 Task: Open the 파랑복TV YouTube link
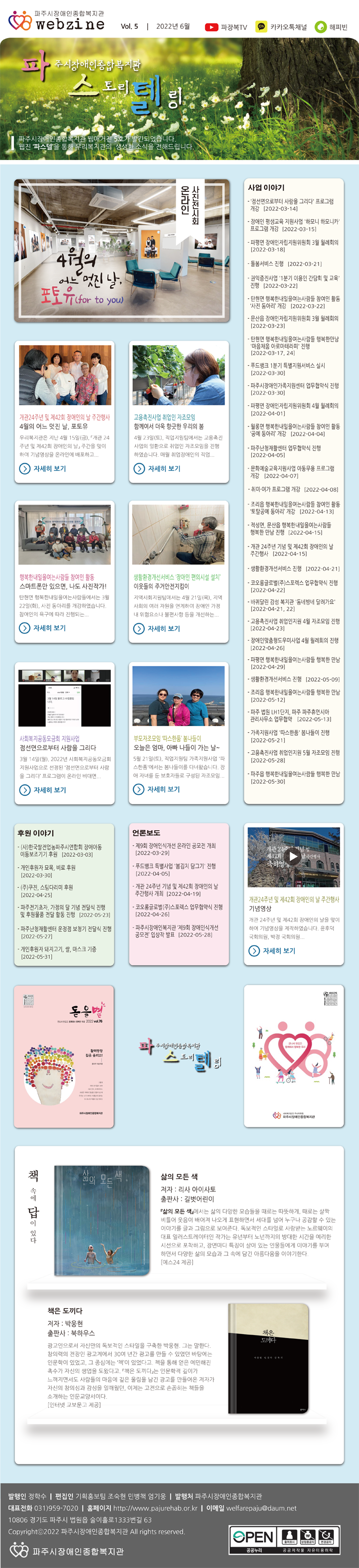click(226, 27)
